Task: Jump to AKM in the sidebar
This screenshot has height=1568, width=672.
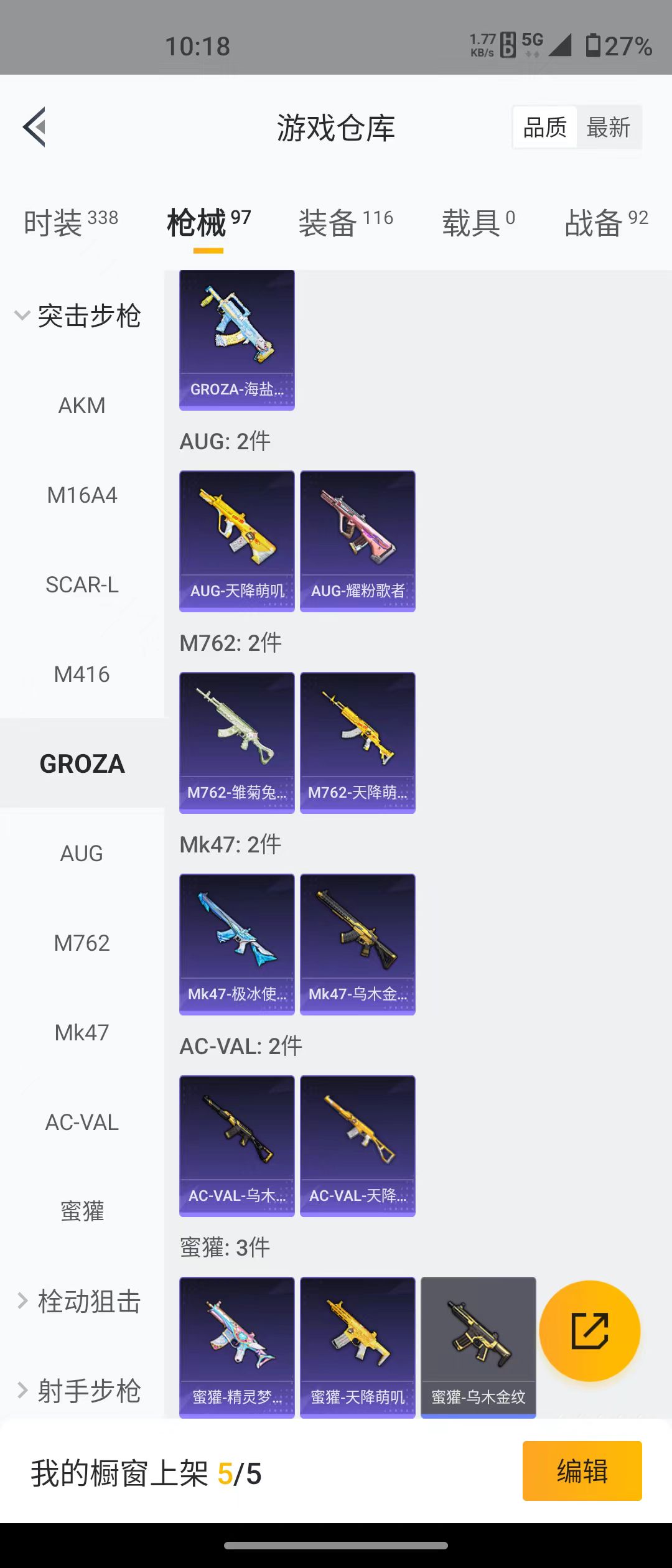Action: 82,406
